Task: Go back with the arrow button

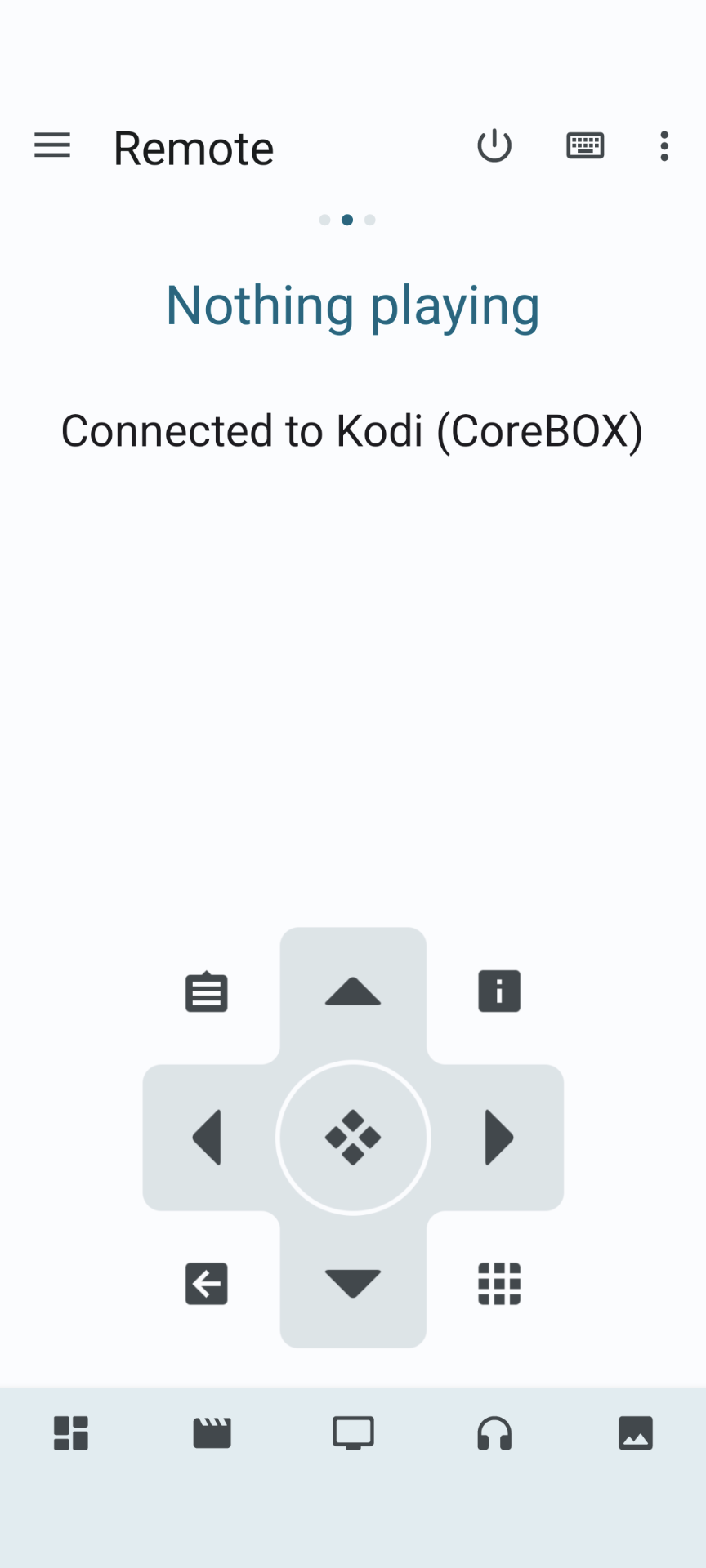Action: [x=207, y=1284]
